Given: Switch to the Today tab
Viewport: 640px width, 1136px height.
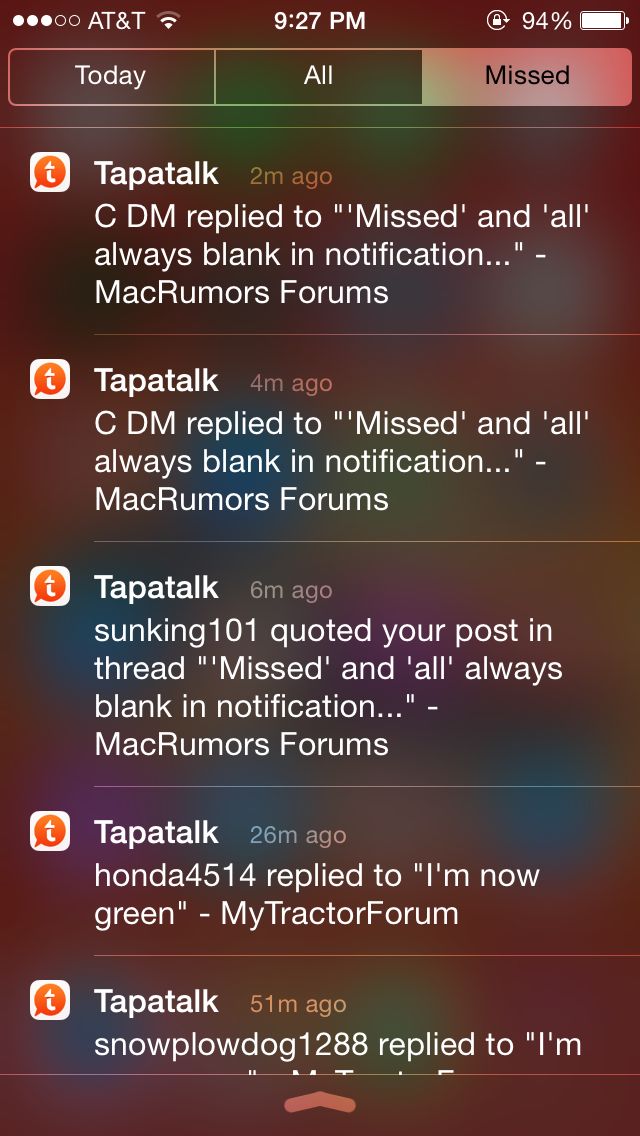Looking at the screenshot, I should coord(112,76).
